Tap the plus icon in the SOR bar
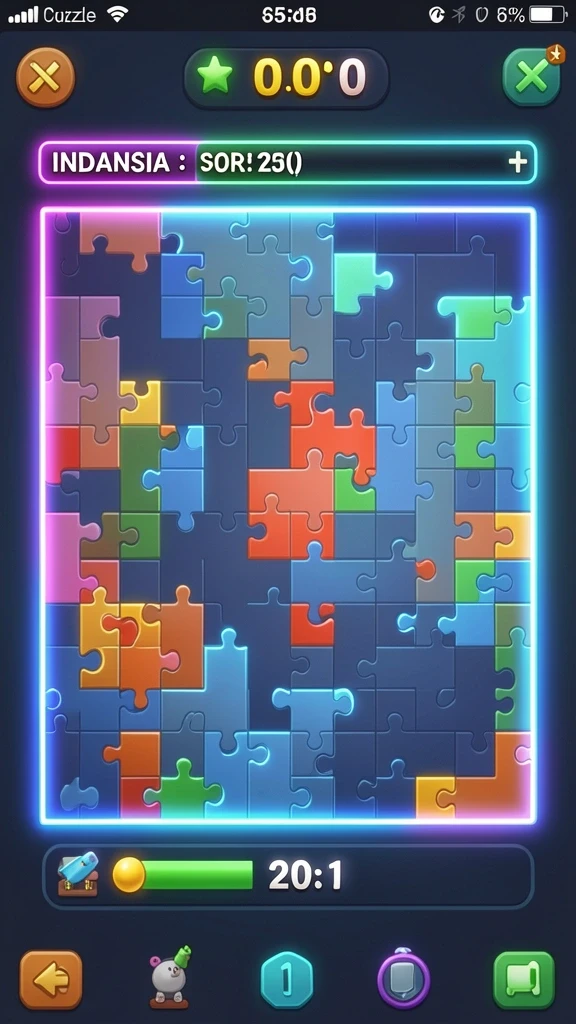The width and height of the screenshot is (576, 1024). [517, 163]
